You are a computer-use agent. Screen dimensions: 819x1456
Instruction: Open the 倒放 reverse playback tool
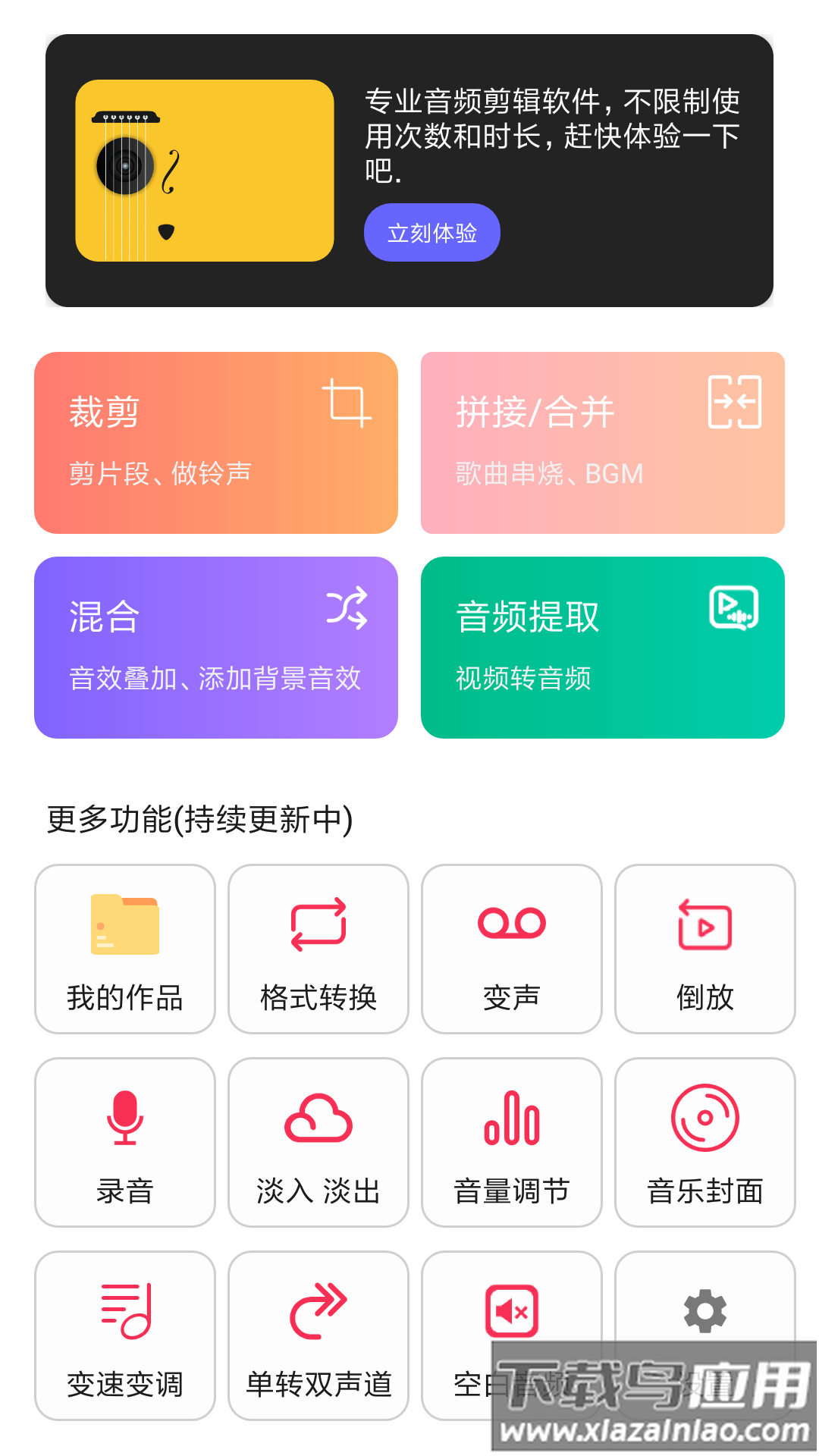click(705, 949)
